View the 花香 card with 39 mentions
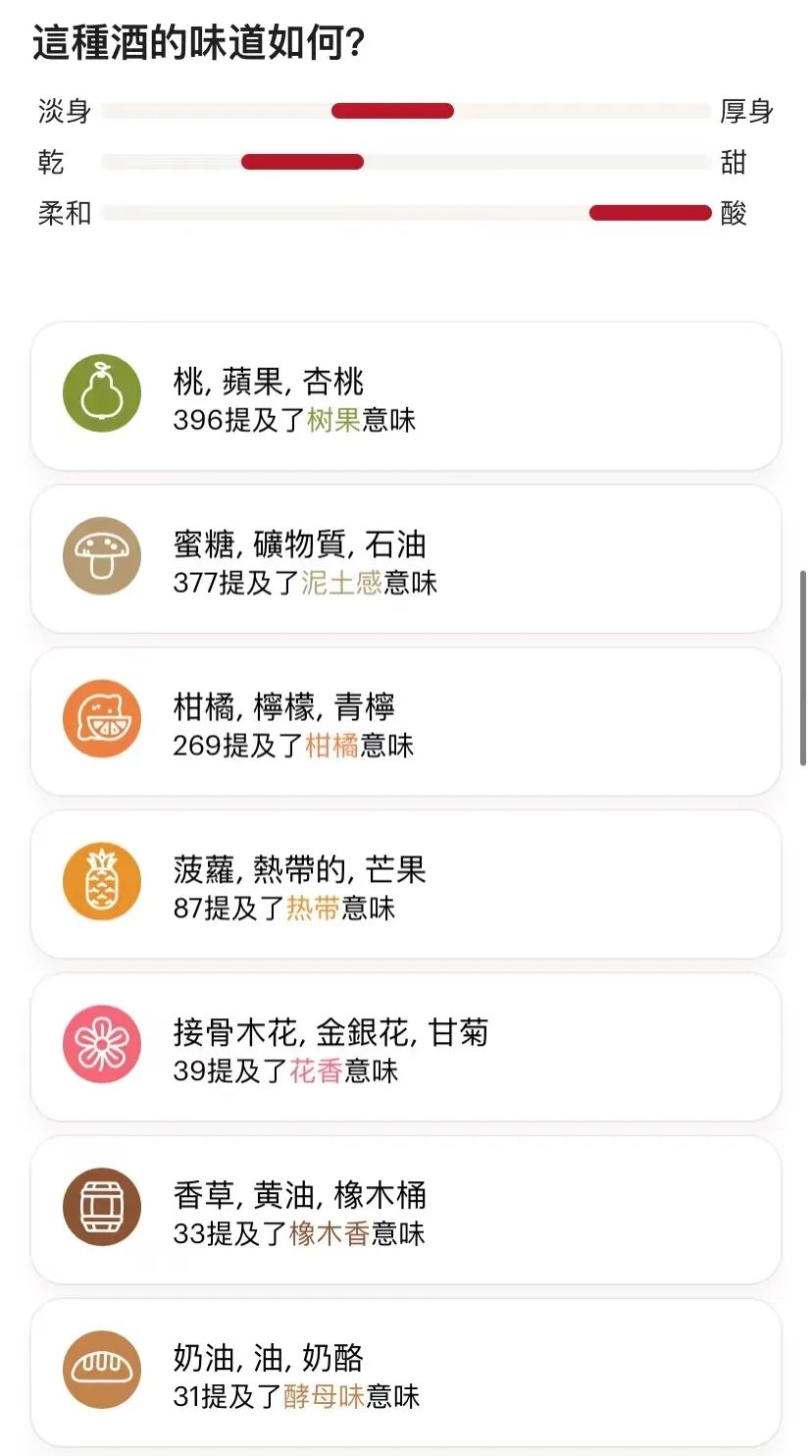Viewport: 812px width, 1456px height. coord(406,1048)
